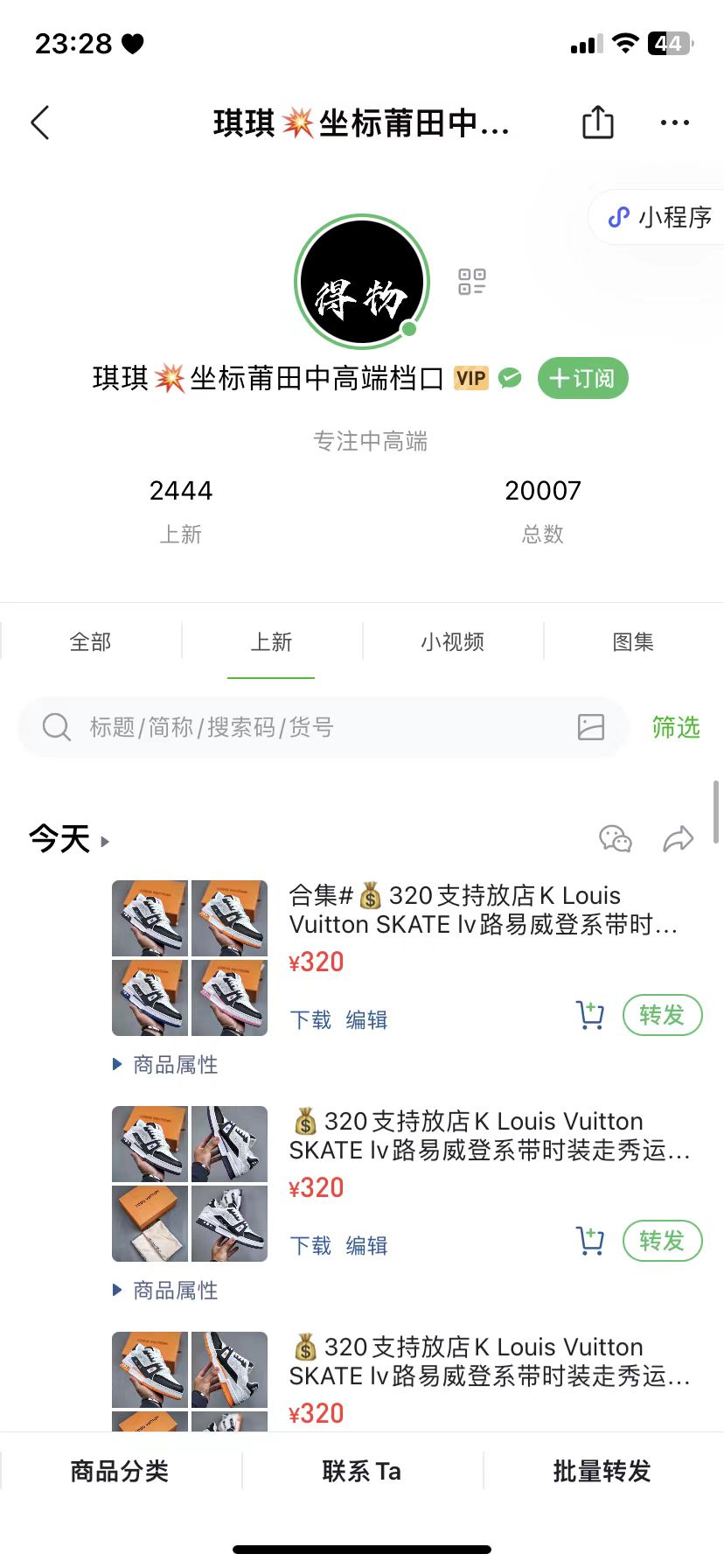Tap 下载 on the 合集# listing
Screen dimensions: 724x1568
pos(310,1020)
